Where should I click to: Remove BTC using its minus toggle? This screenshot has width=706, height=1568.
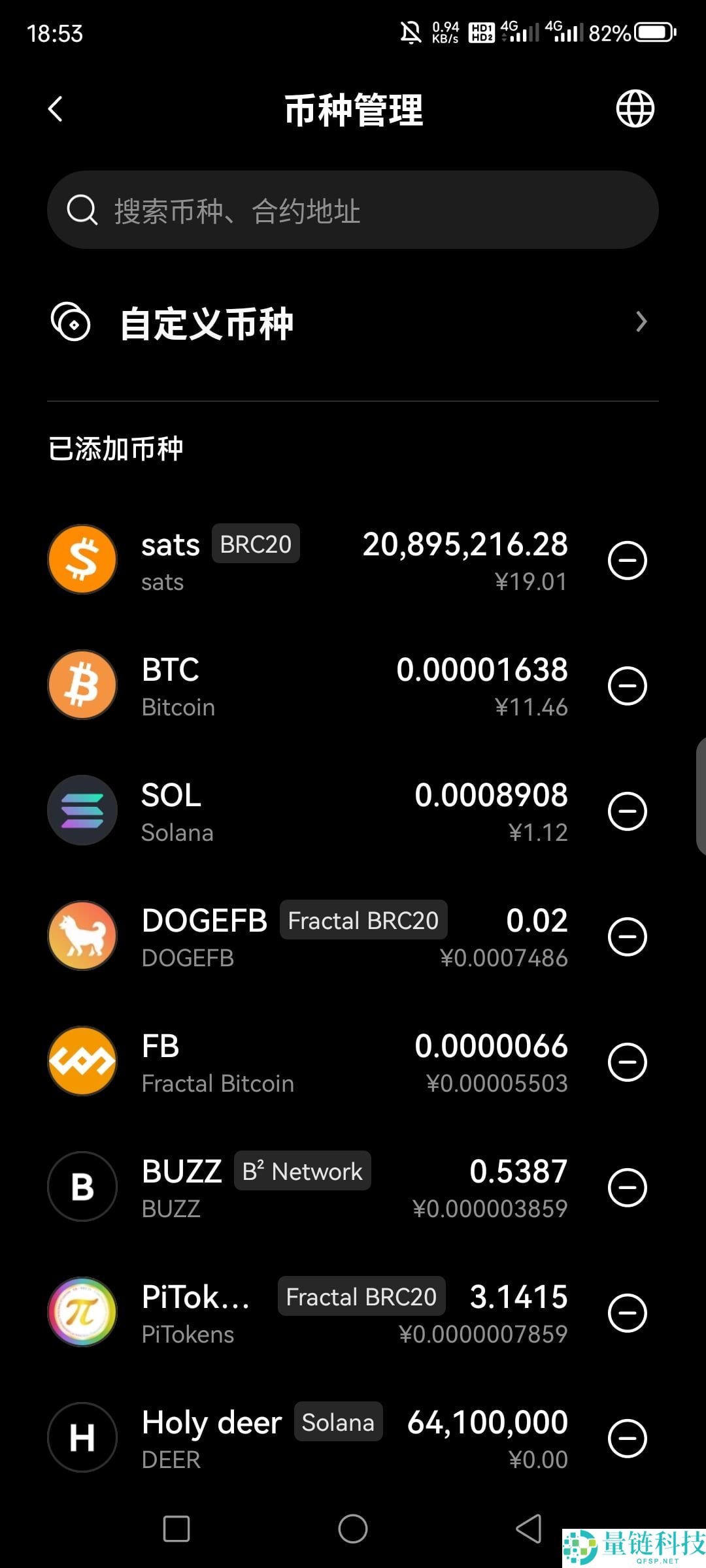(628, 685)
